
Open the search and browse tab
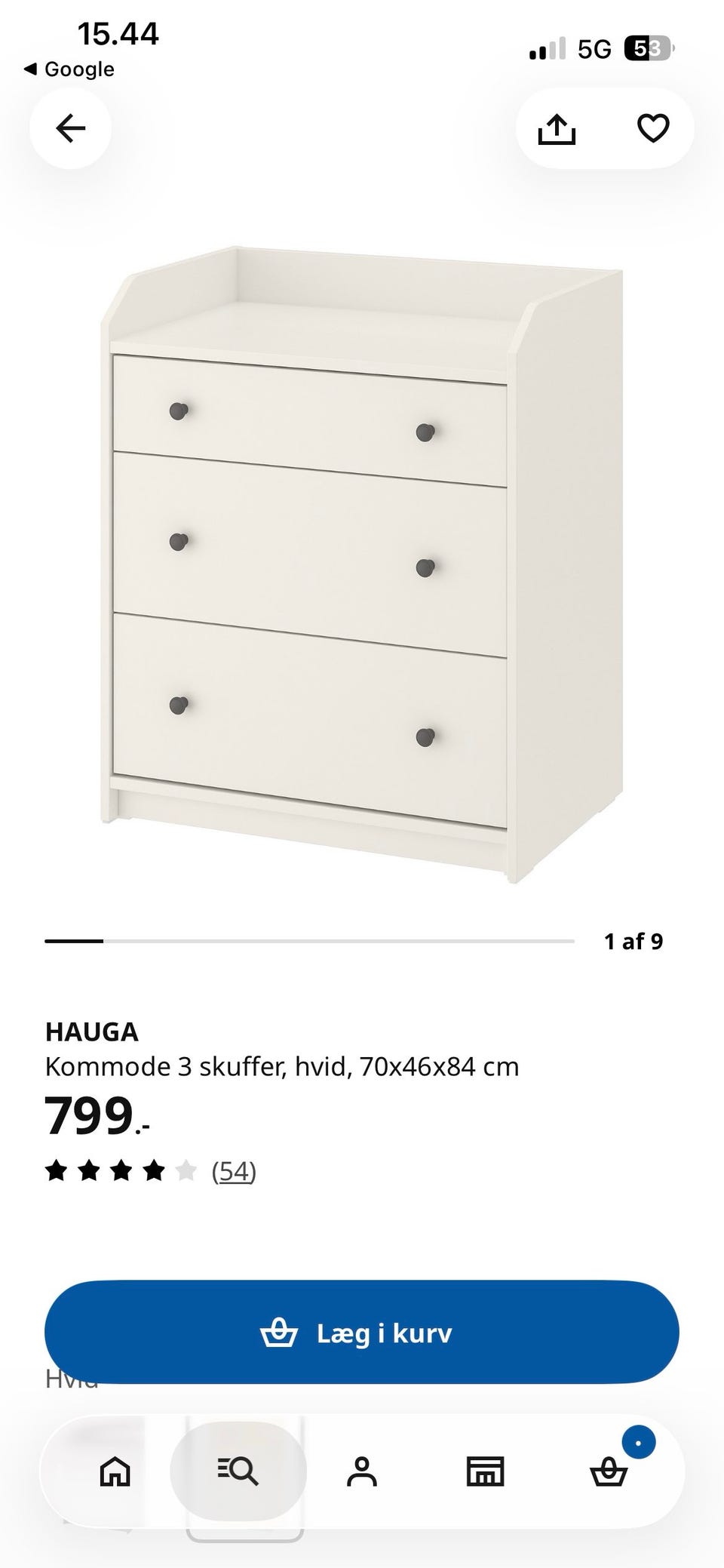pos(238,1471)
